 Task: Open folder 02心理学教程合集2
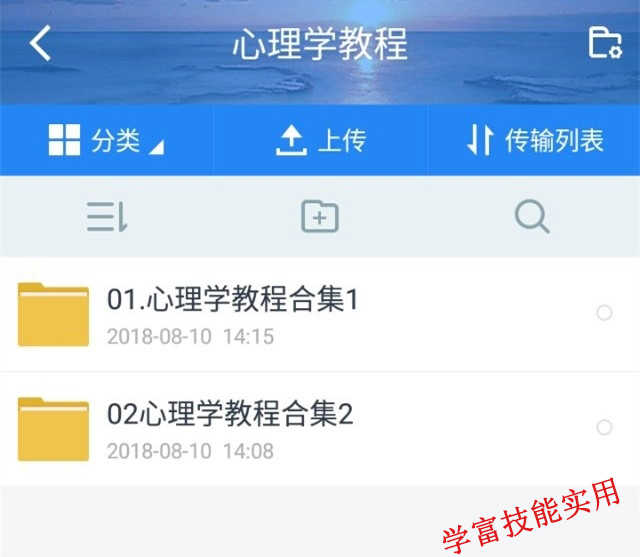click(x=230, y=428)
